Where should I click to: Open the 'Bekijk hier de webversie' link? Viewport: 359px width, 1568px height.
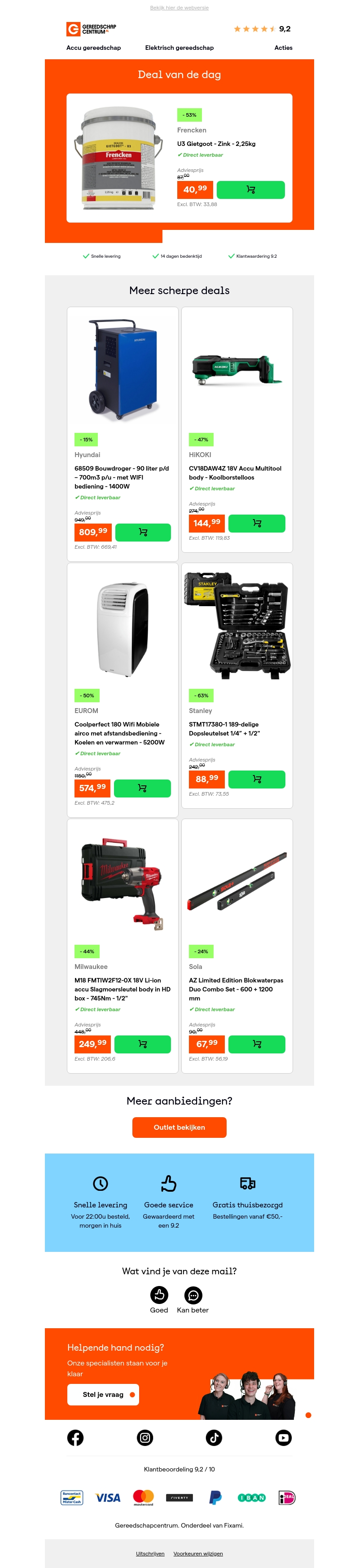point(179,8)
